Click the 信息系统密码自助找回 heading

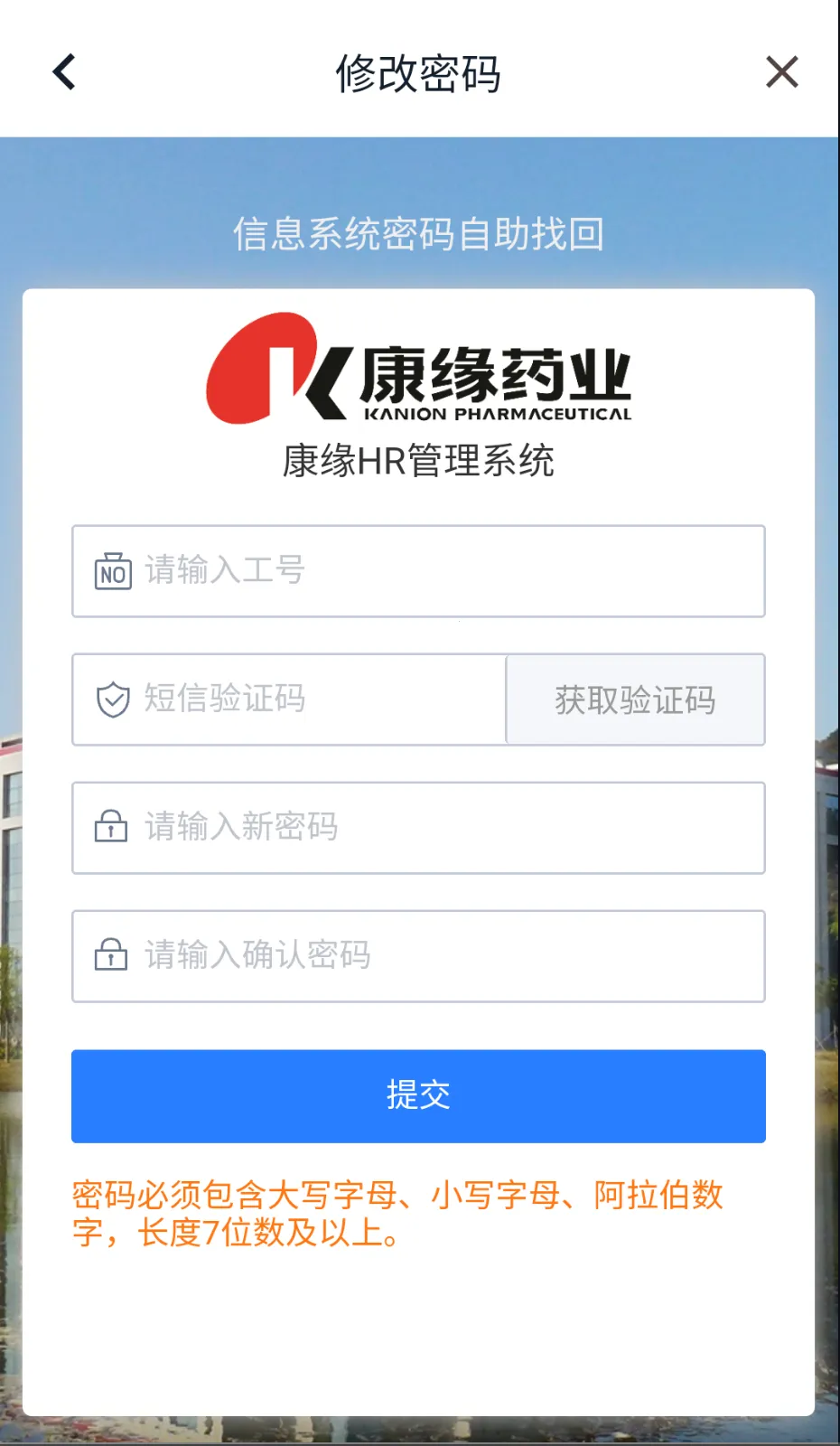coord(419,234)
